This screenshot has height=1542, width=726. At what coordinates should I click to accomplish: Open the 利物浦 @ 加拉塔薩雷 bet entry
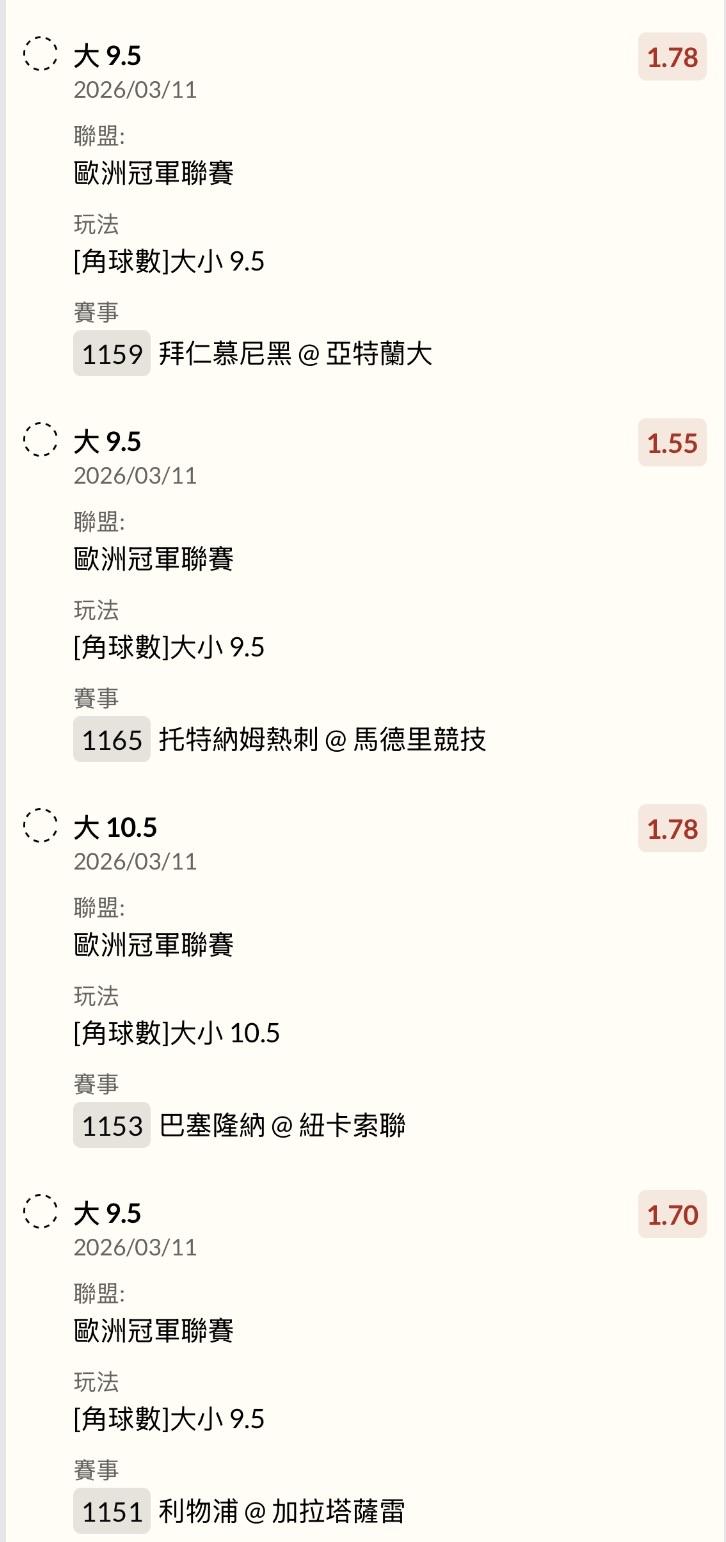point(281,1512)
